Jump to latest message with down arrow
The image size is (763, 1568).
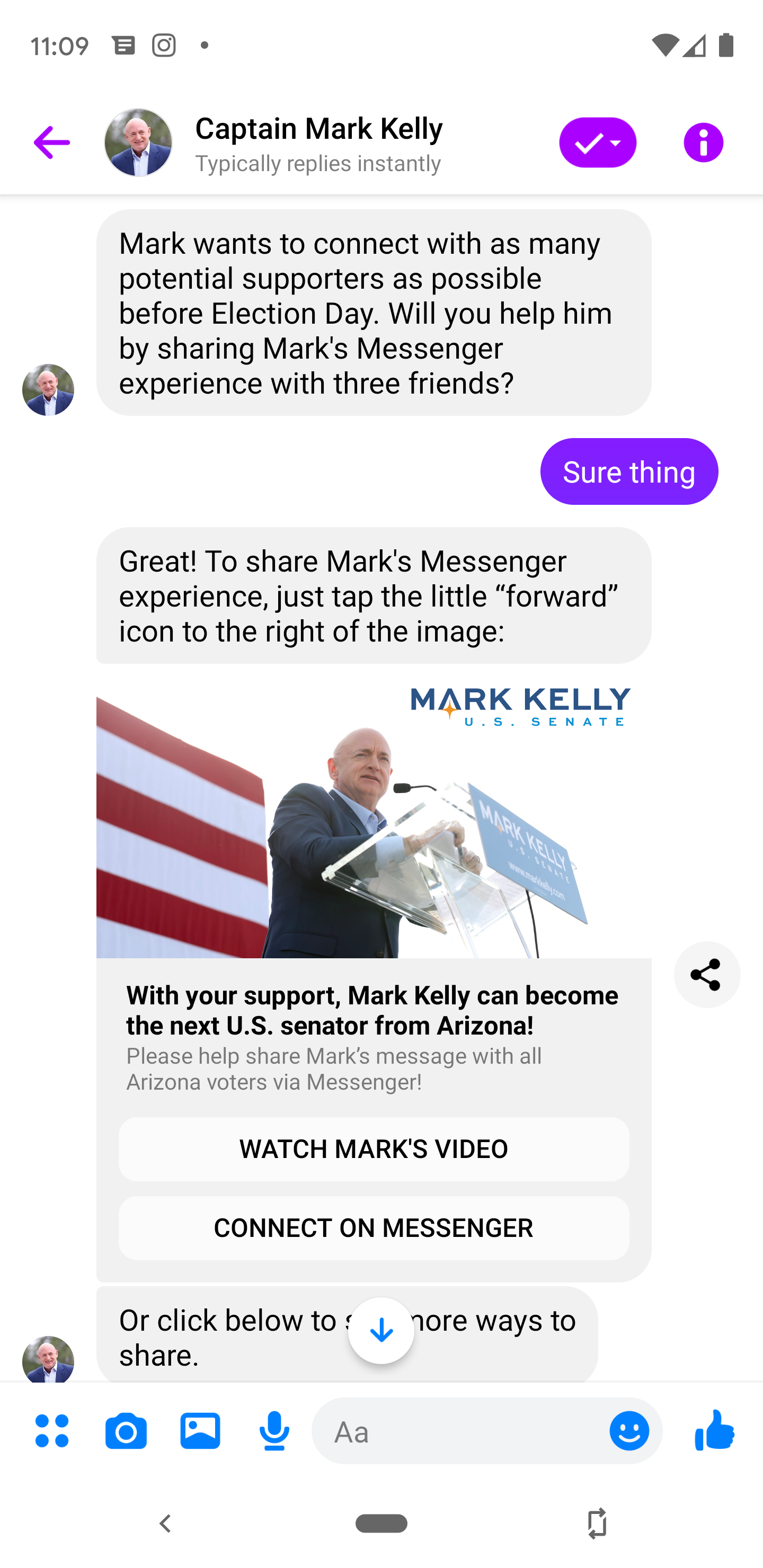click(381, 1331)
